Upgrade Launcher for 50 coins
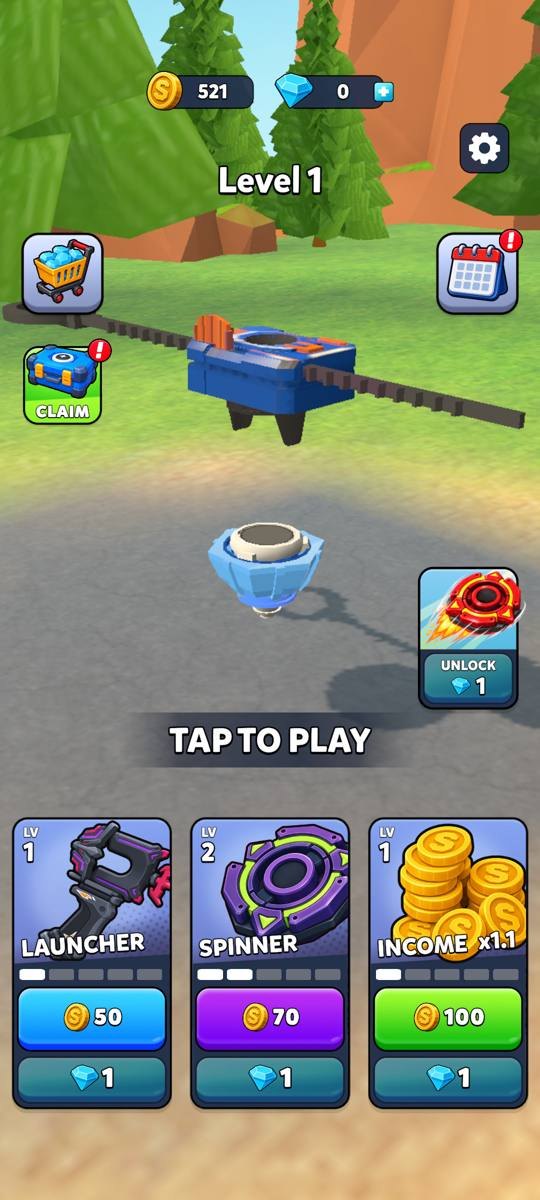Image resolution: width=540 pixels, height=1200 pixels. coord(92,1018)
